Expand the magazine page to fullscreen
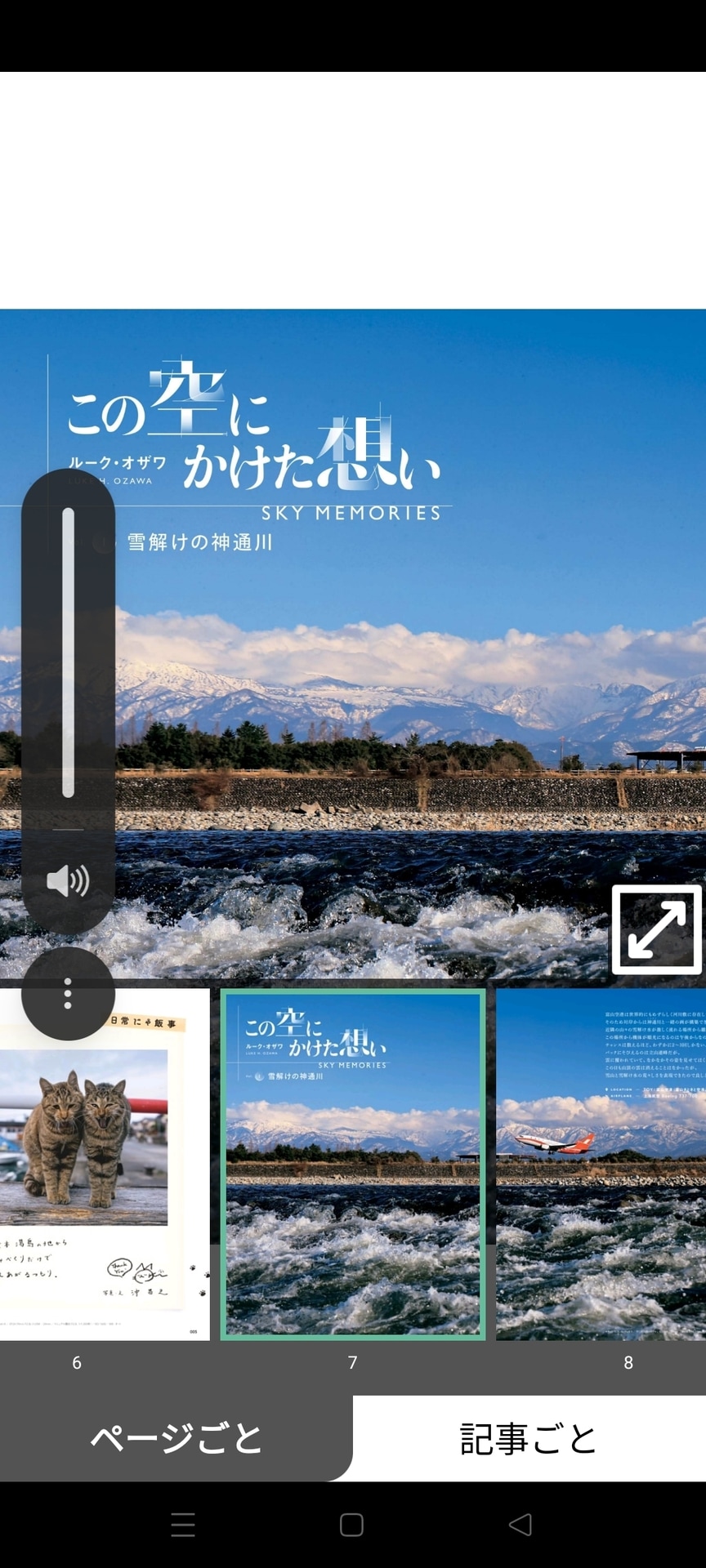Screen dimensions: 706x1568 657,929
